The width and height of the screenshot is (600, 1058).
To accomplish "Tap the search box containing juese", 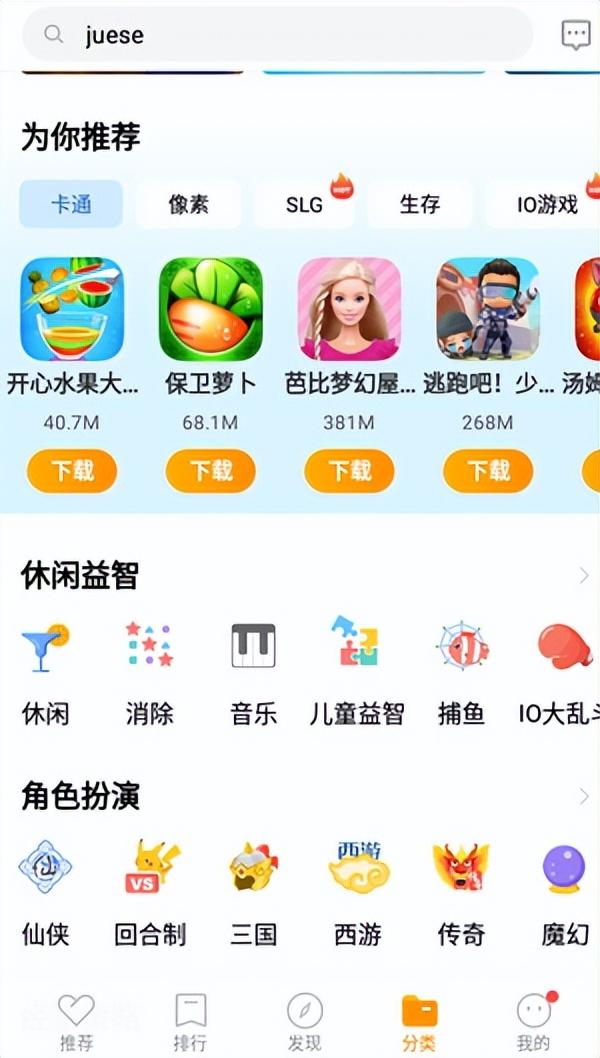I will [277, 34].
